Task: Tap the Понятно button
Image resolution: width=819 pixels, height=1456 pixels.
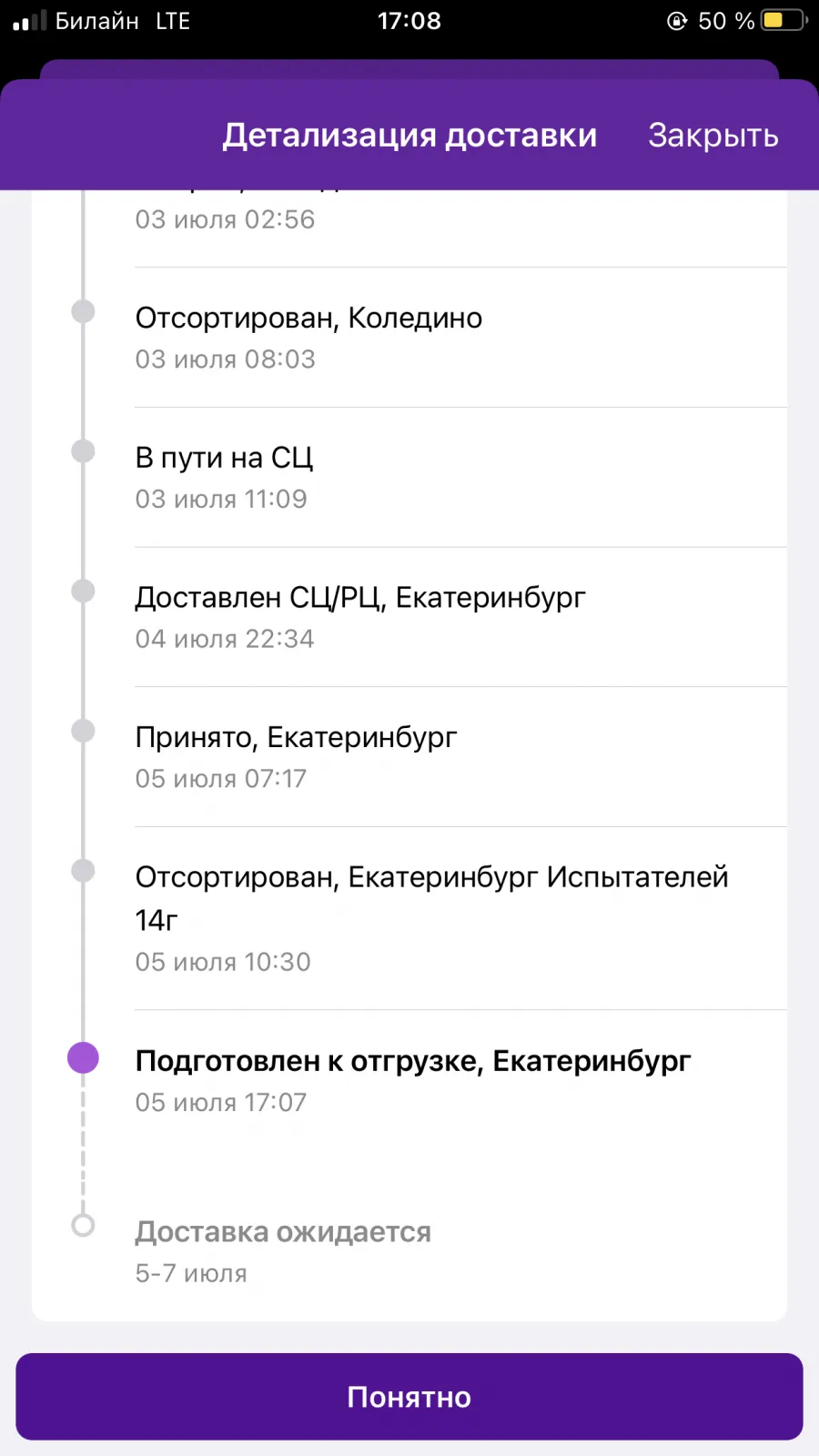Action: pyautogui.click(x=409, y=1397)
